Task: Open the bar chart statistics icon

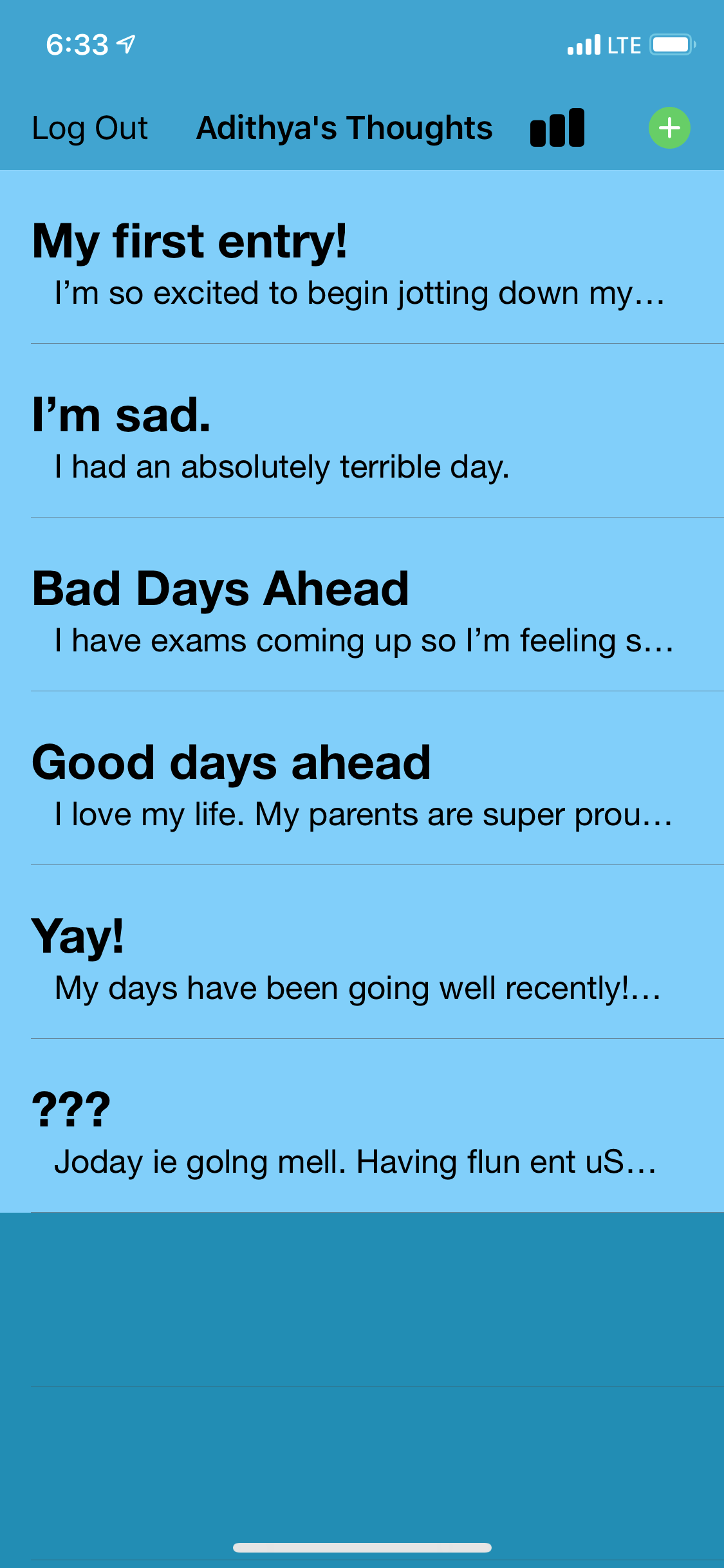Action: pyautogui.click(x=557, y=128)
